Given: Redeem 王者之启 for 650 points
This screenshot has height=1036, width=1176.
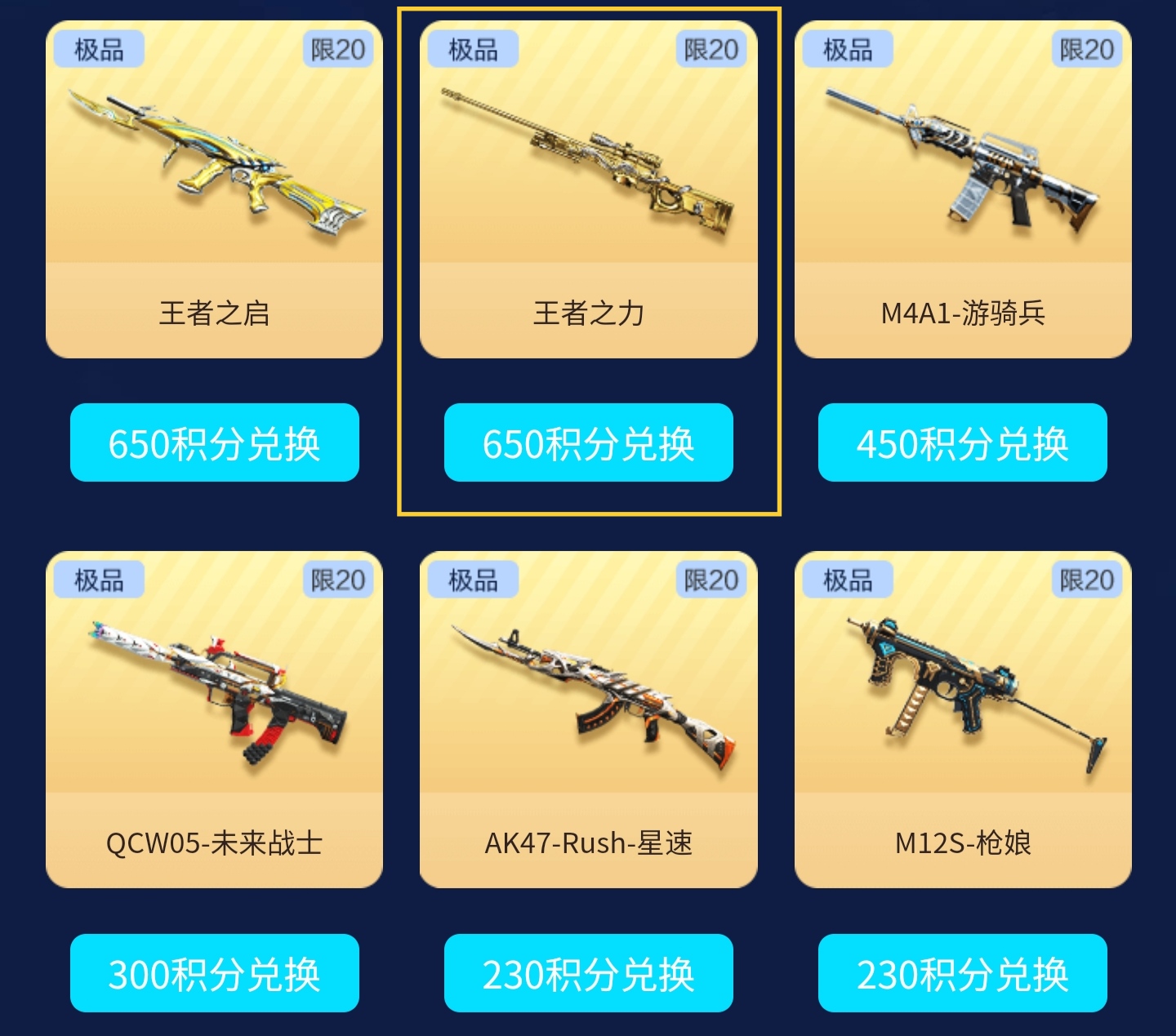Looking at the screenshot, I should click(214, 442).
